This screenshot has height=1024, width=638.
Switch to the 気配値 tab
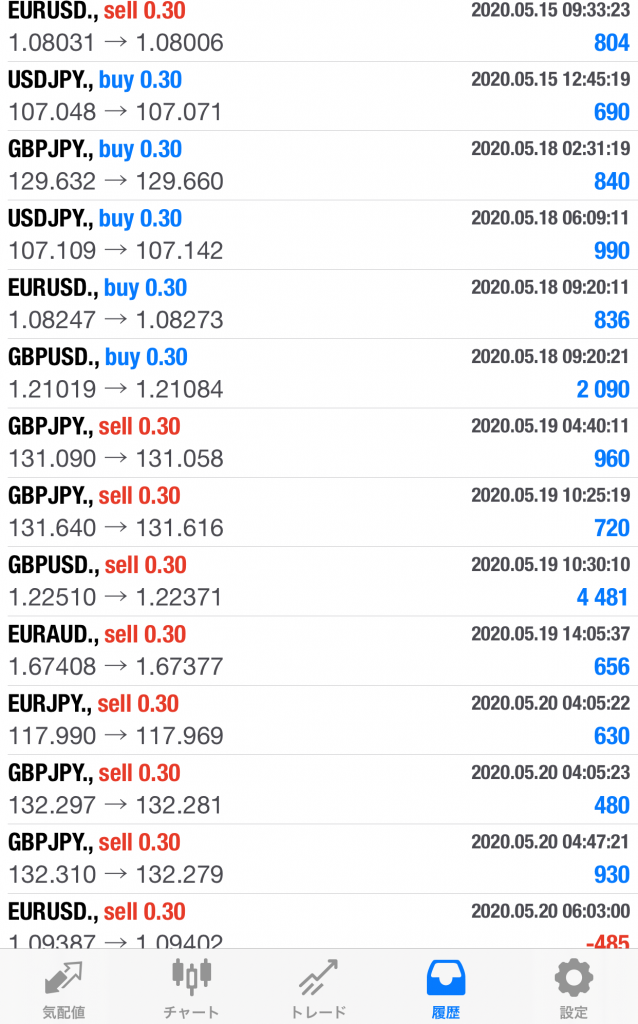[63, 988]
